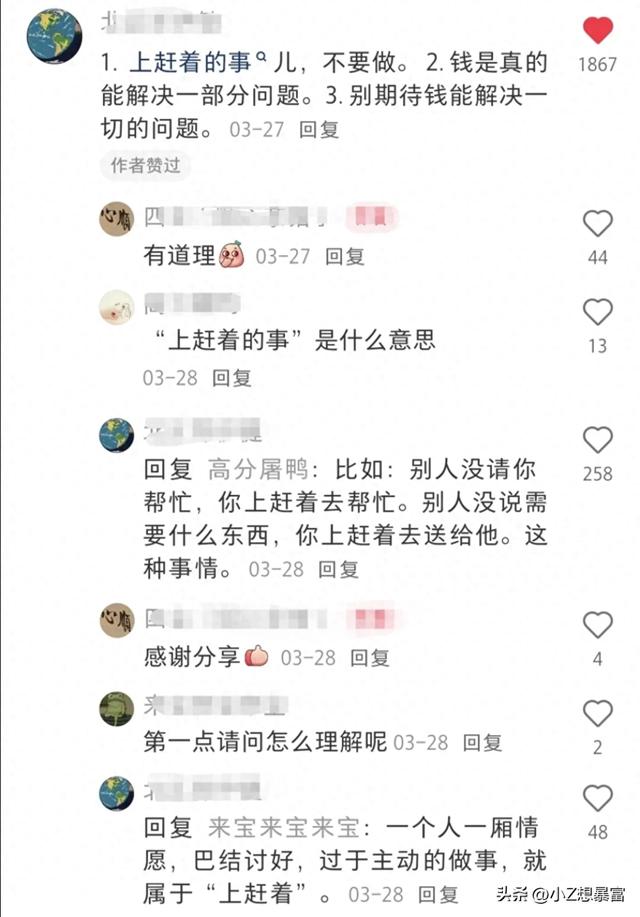The width and height of the screenshot is (640, 917).
Task: Reply to the comment 第一点请问怎么理解呢
Action: 482,743
